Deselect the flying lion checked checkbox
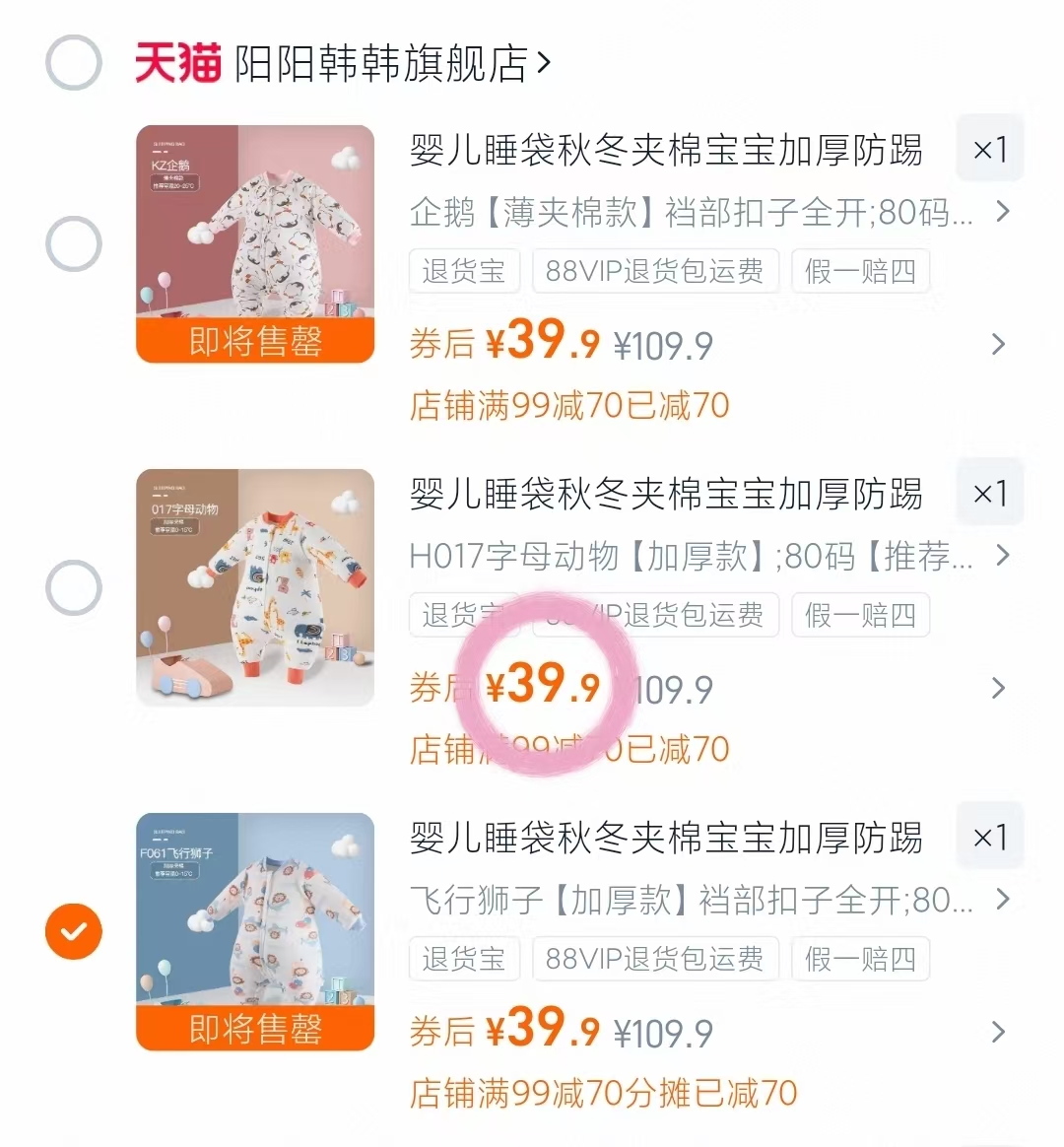Screen dimensions: 1064x1147 click(73, 931)
